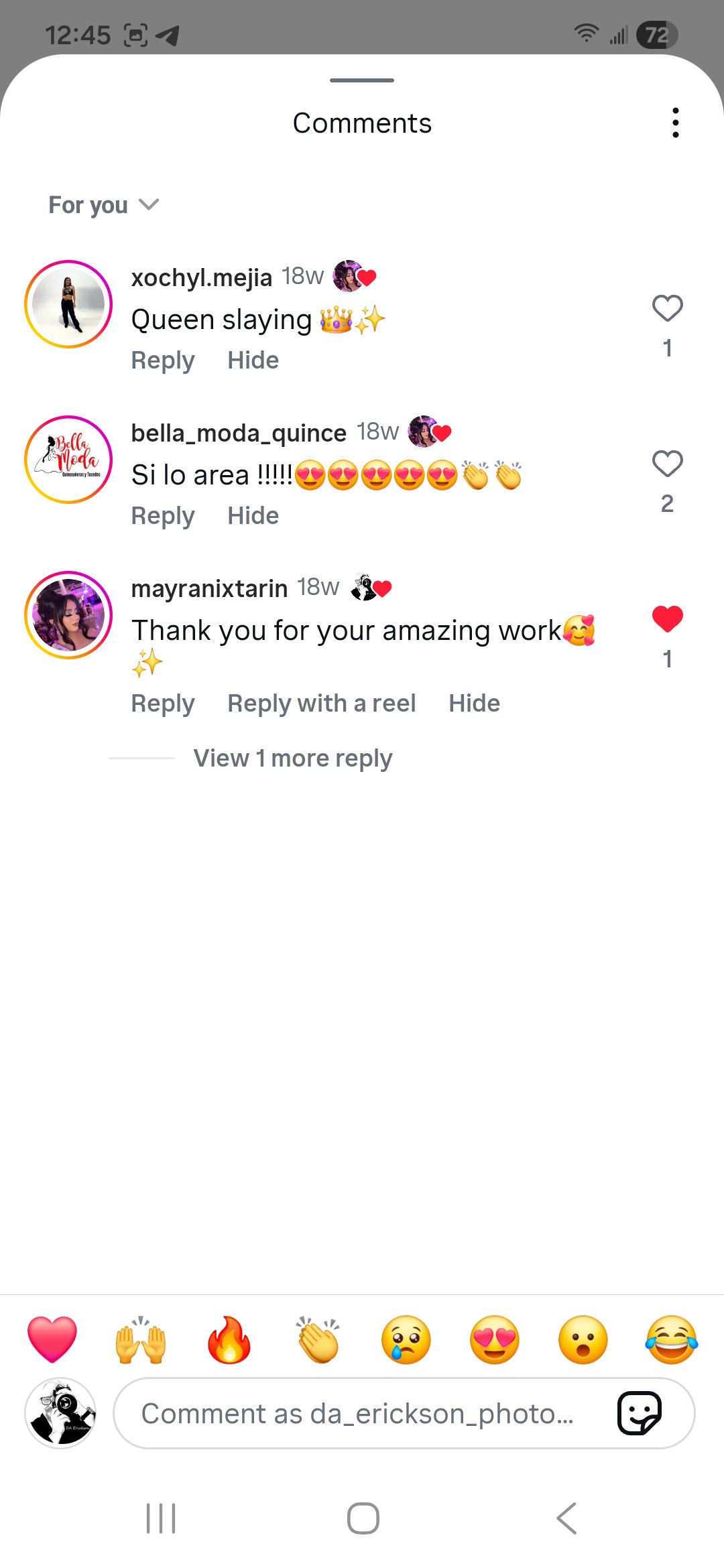Hide mayranixtarin's comment
Screen dimensions: 724x1568
(x=474, y=704)
